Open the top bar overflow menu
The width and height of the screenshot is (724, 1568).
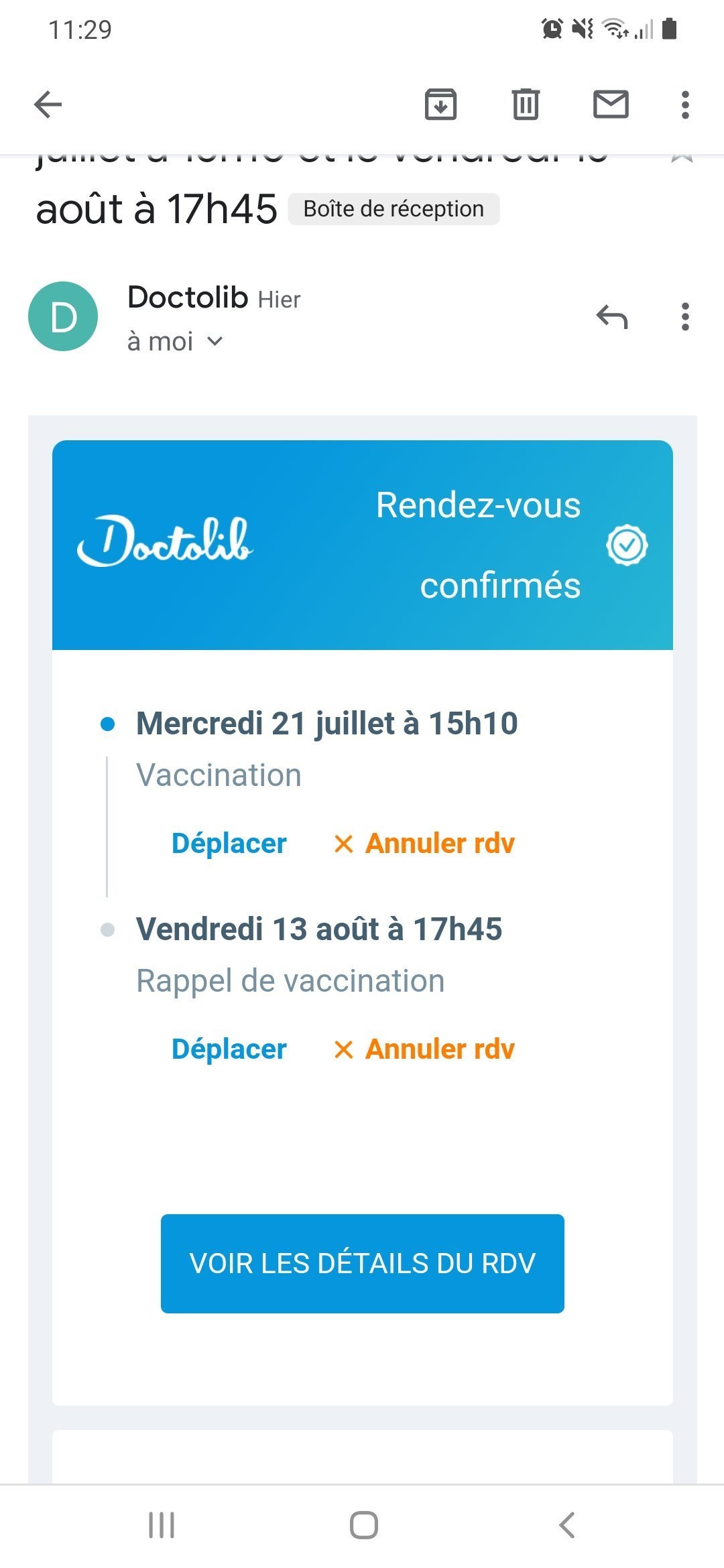click(x=684, y=105)
